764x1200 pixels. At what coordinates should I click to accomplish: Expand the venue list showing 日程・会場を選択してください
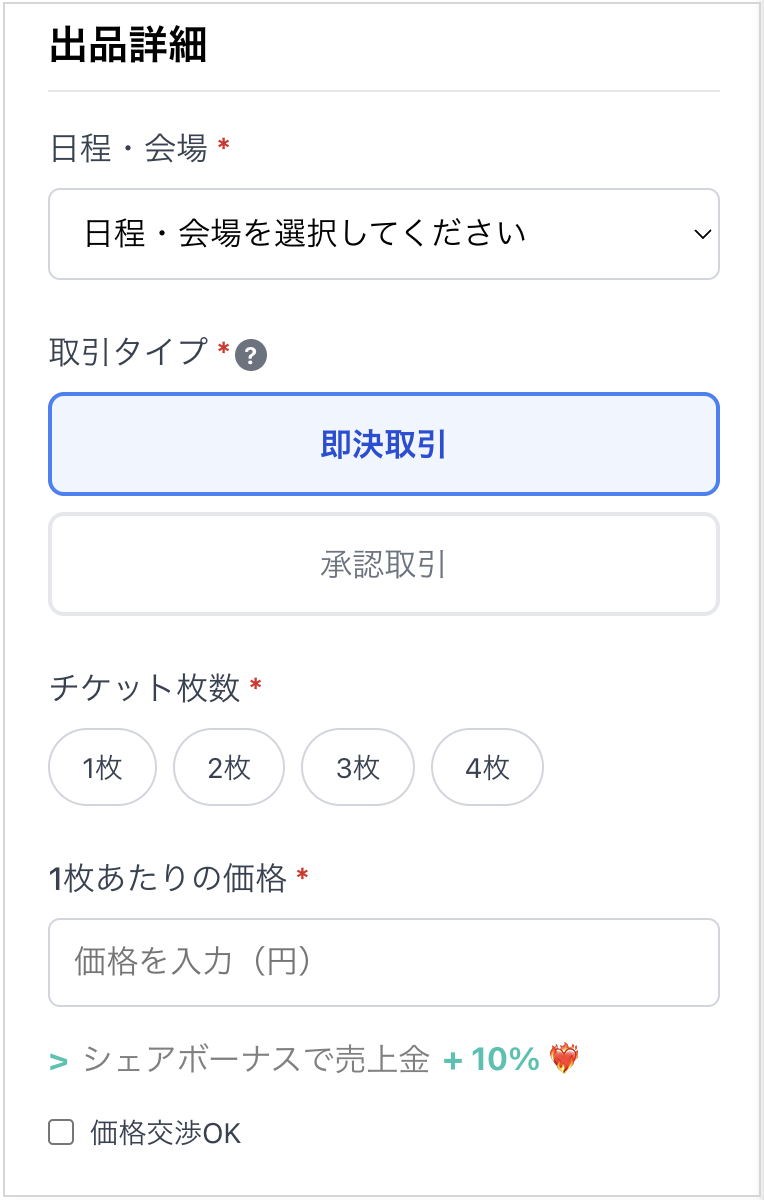pyautogui.click(x=383, y=232)
